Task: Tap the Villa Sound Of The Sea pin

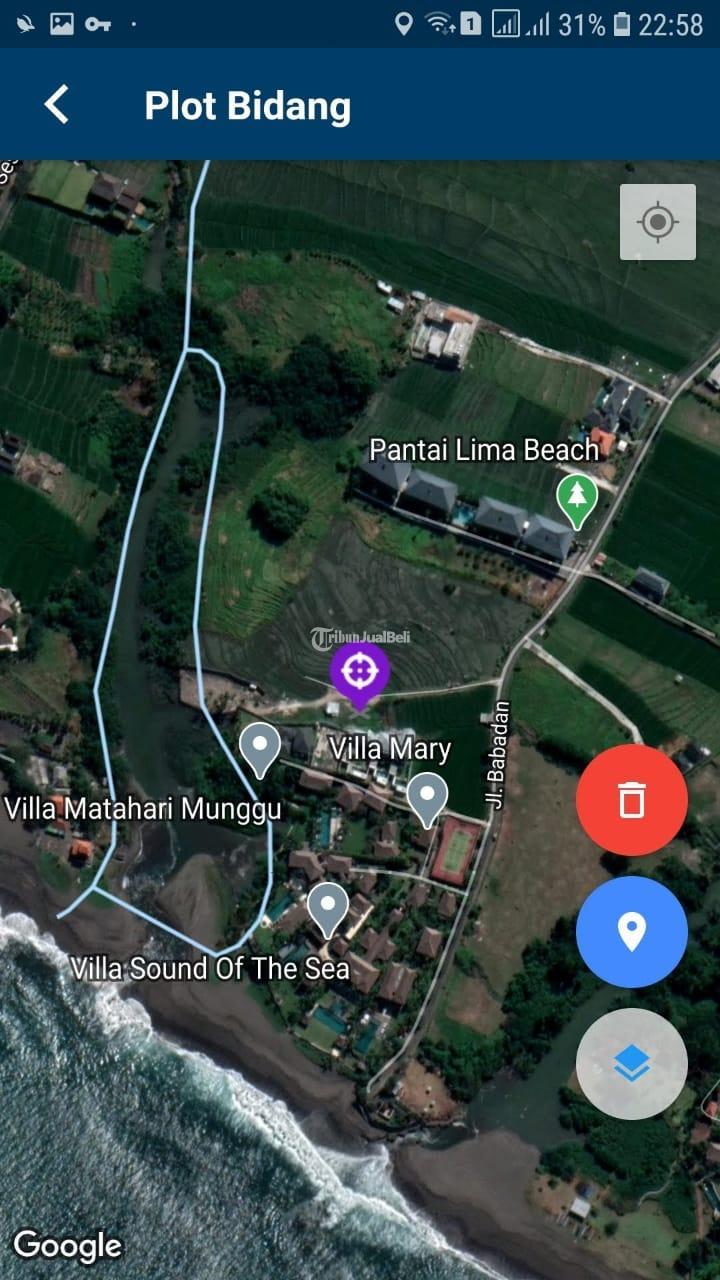Action: [327, 908]
